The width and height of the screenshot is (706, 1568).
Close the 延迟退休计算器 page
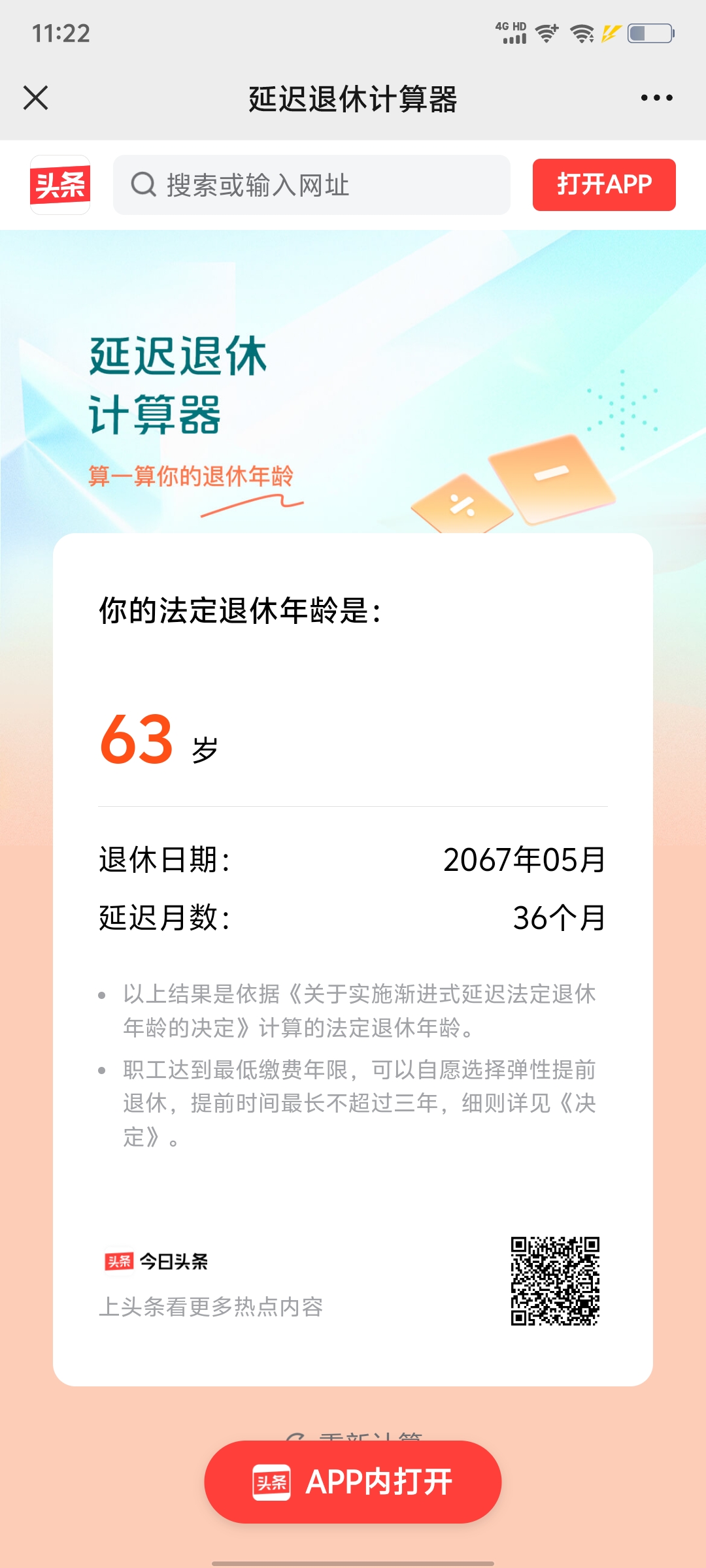coord(36,98)
